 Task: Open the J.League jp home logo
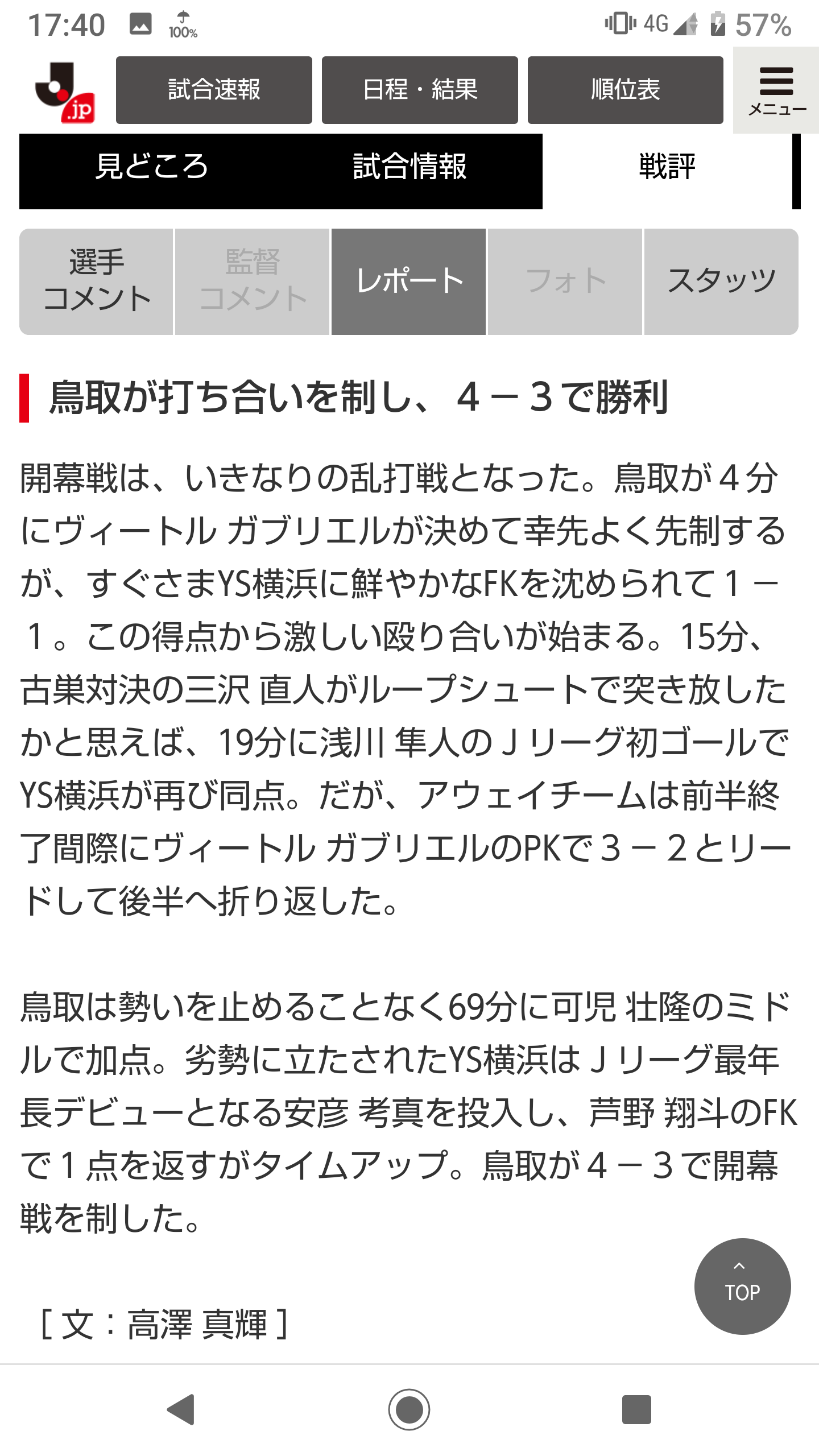pyautogui.click(x=65, y=92)
